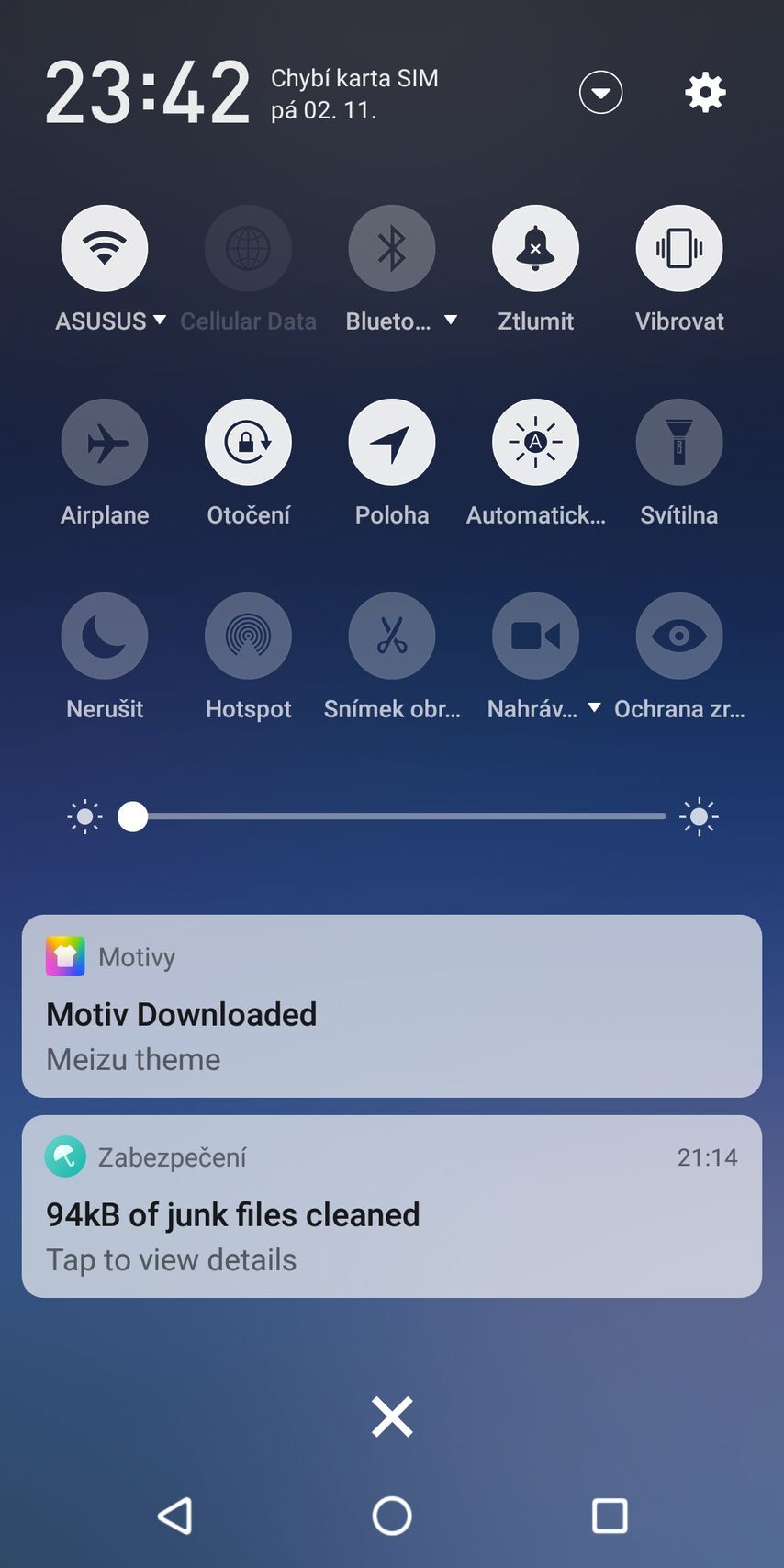This screenshot has height=1568, width=784.
Task: Open the Hotspot quick setting
Action: click(x=248, y=636)
